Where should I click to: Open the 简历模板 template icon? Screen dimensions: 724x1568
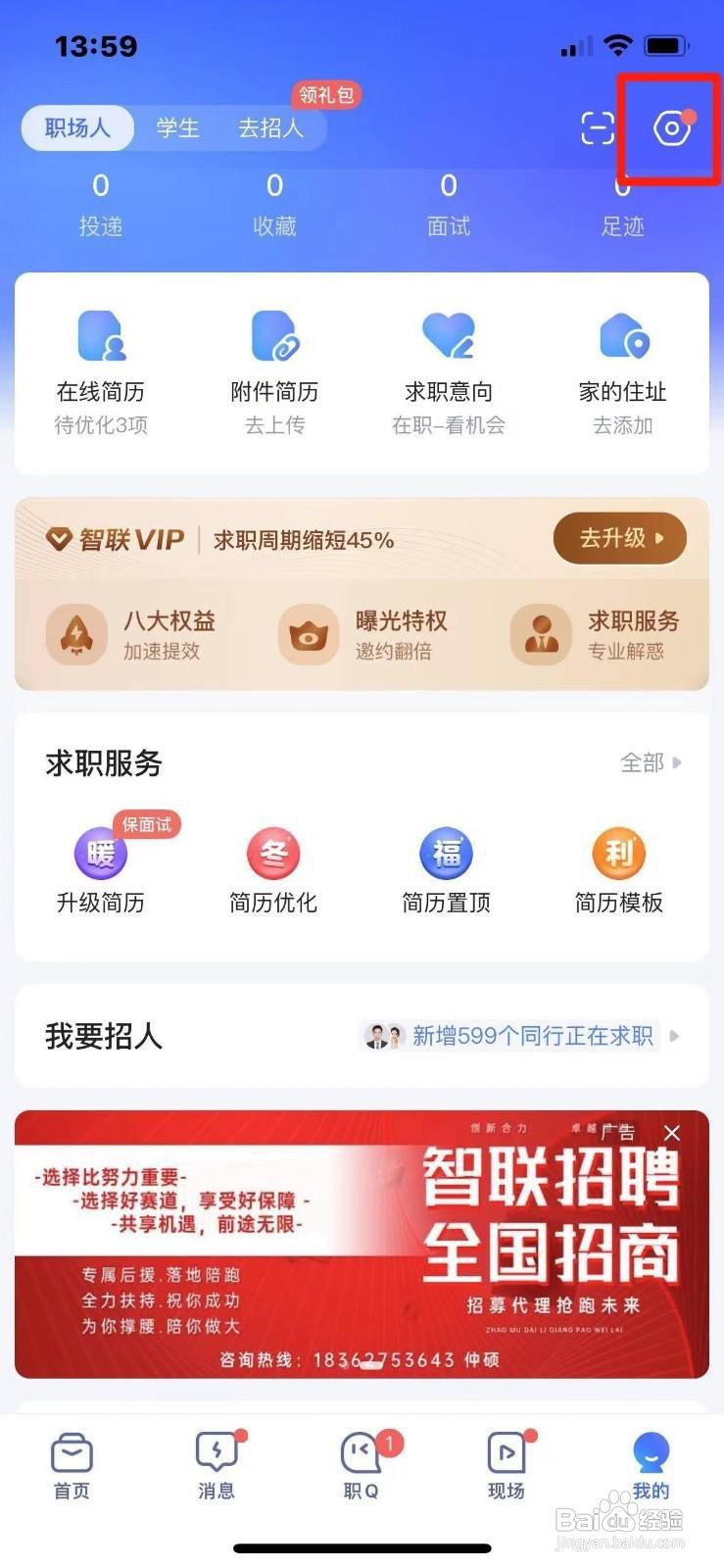click(618, 854)
